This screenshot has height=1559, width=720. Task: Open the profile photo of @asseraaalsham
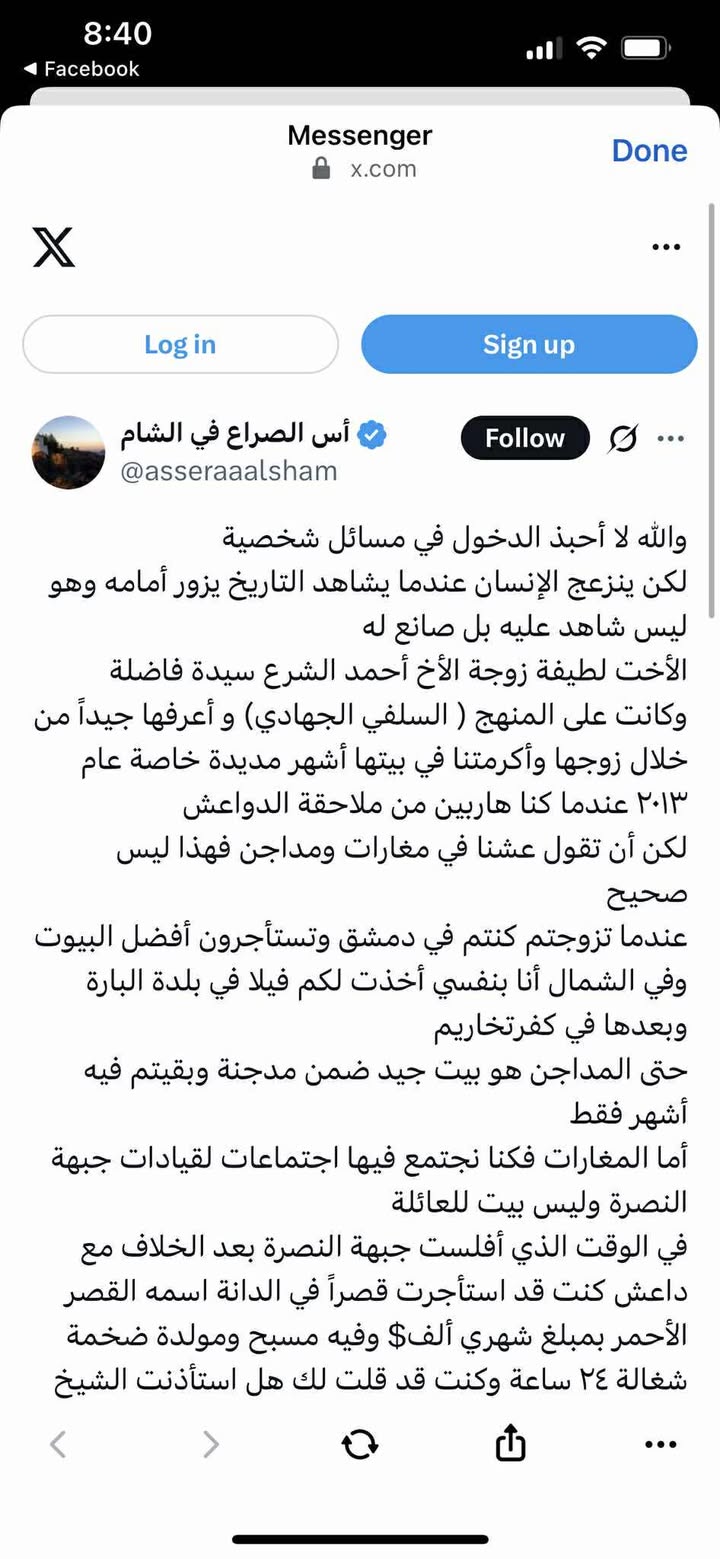(69, 452)
